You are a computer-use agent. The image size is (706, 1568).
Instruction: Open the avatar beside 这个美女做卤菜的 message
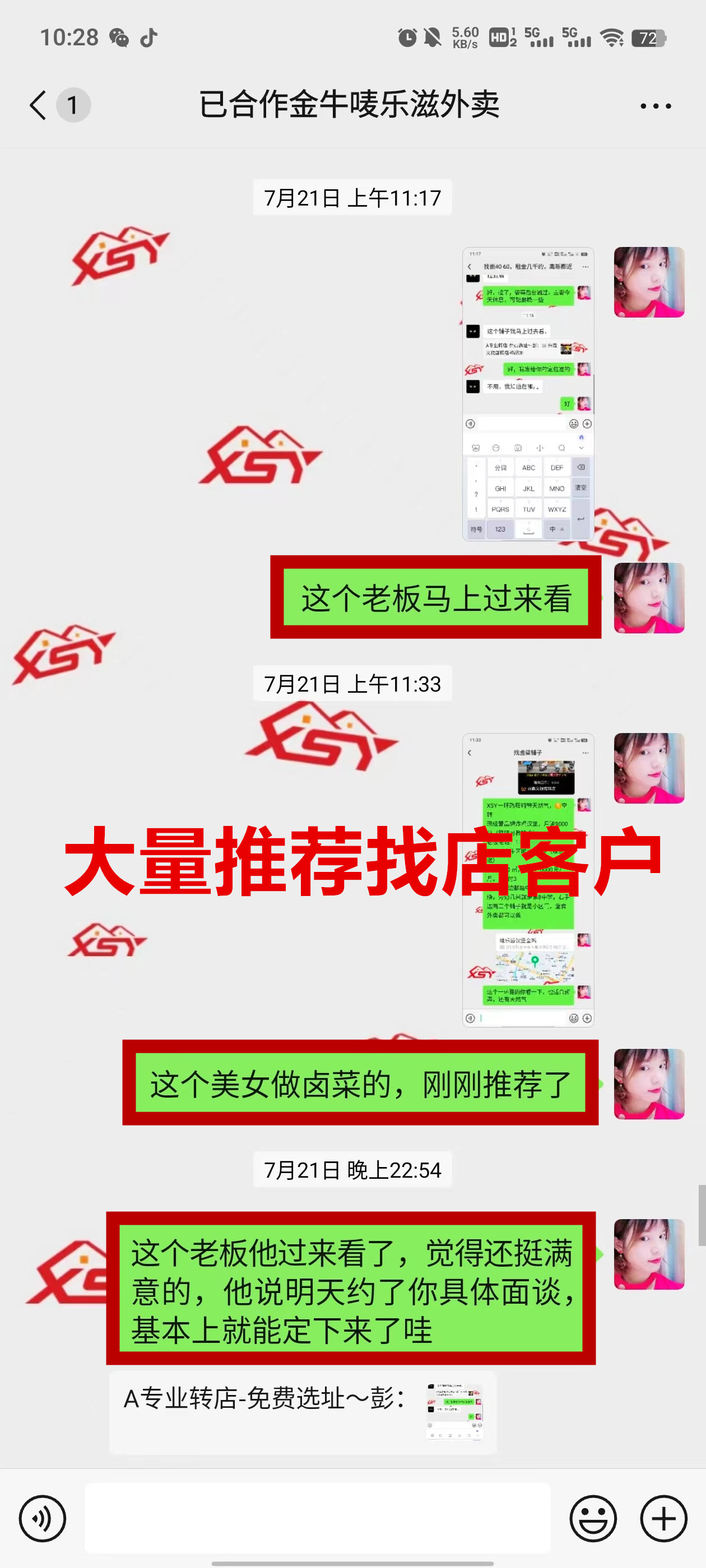pyautogui.click(x=649, y=1084)
